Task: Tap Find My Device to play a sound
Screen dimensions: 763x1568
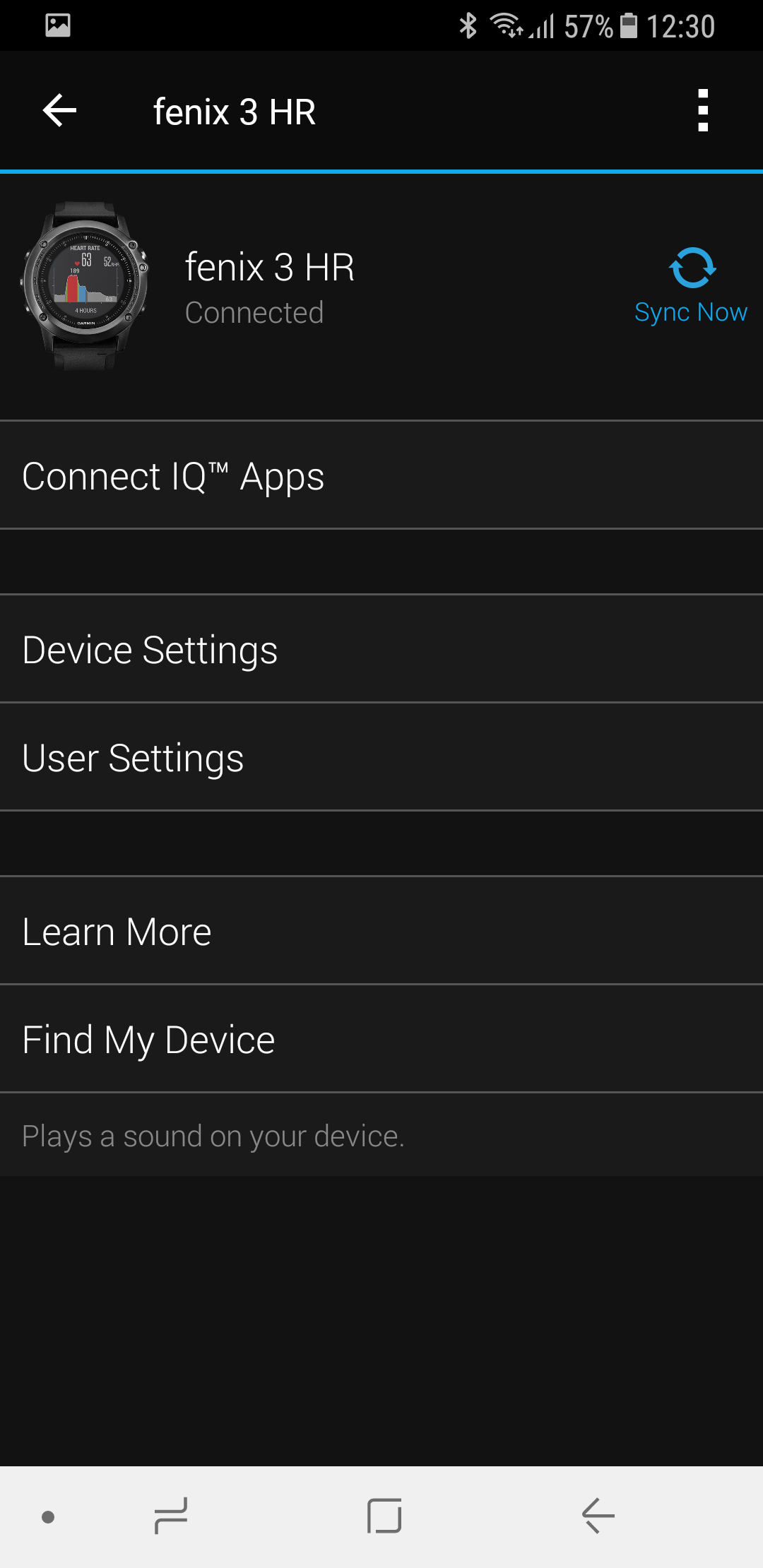Action: (381, 1039)
